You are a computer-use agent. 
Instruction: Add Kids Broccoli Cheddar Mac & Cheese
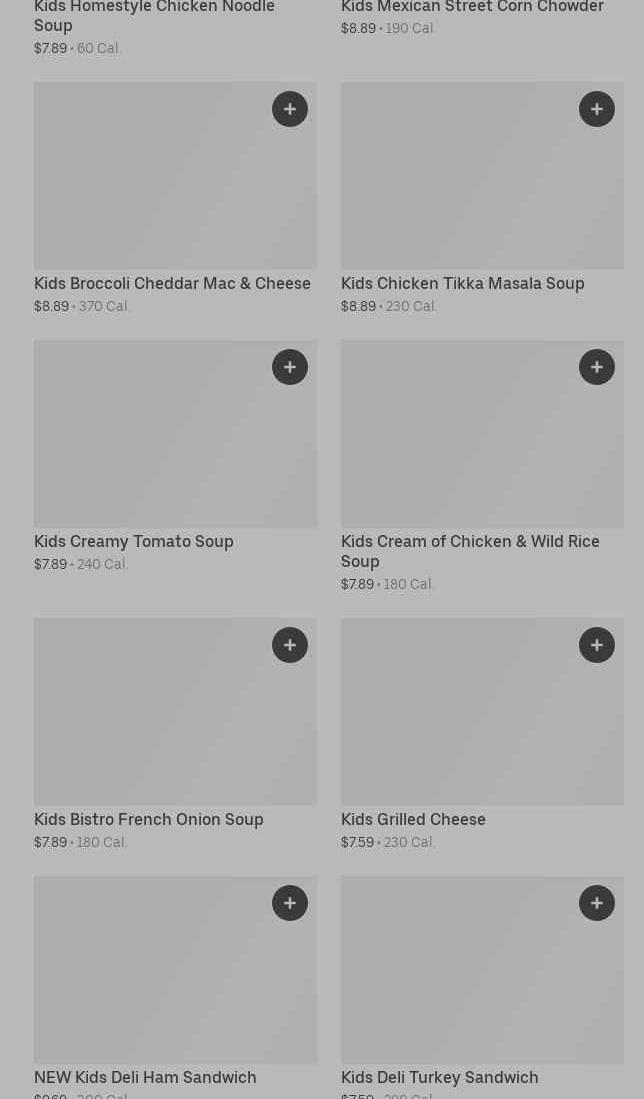click(x=290, y=109)
